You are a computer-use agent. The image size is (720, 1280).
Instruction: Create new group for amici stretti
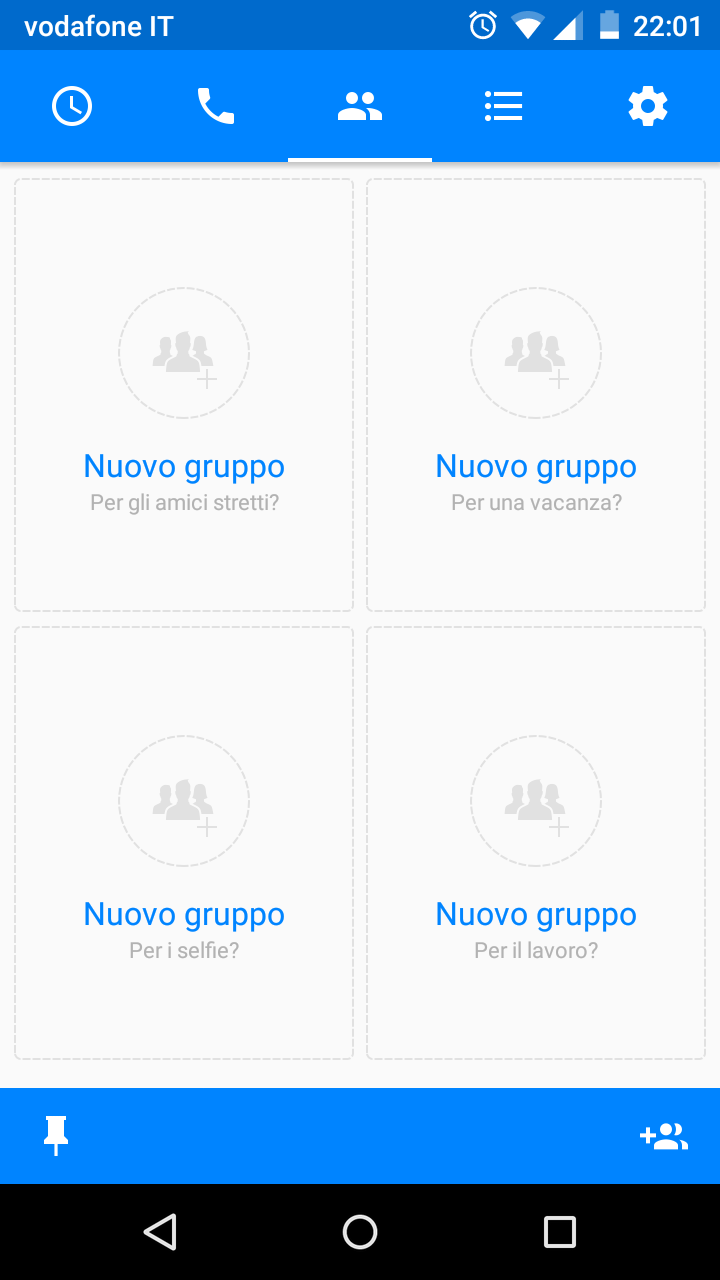(x=184, y=395)
